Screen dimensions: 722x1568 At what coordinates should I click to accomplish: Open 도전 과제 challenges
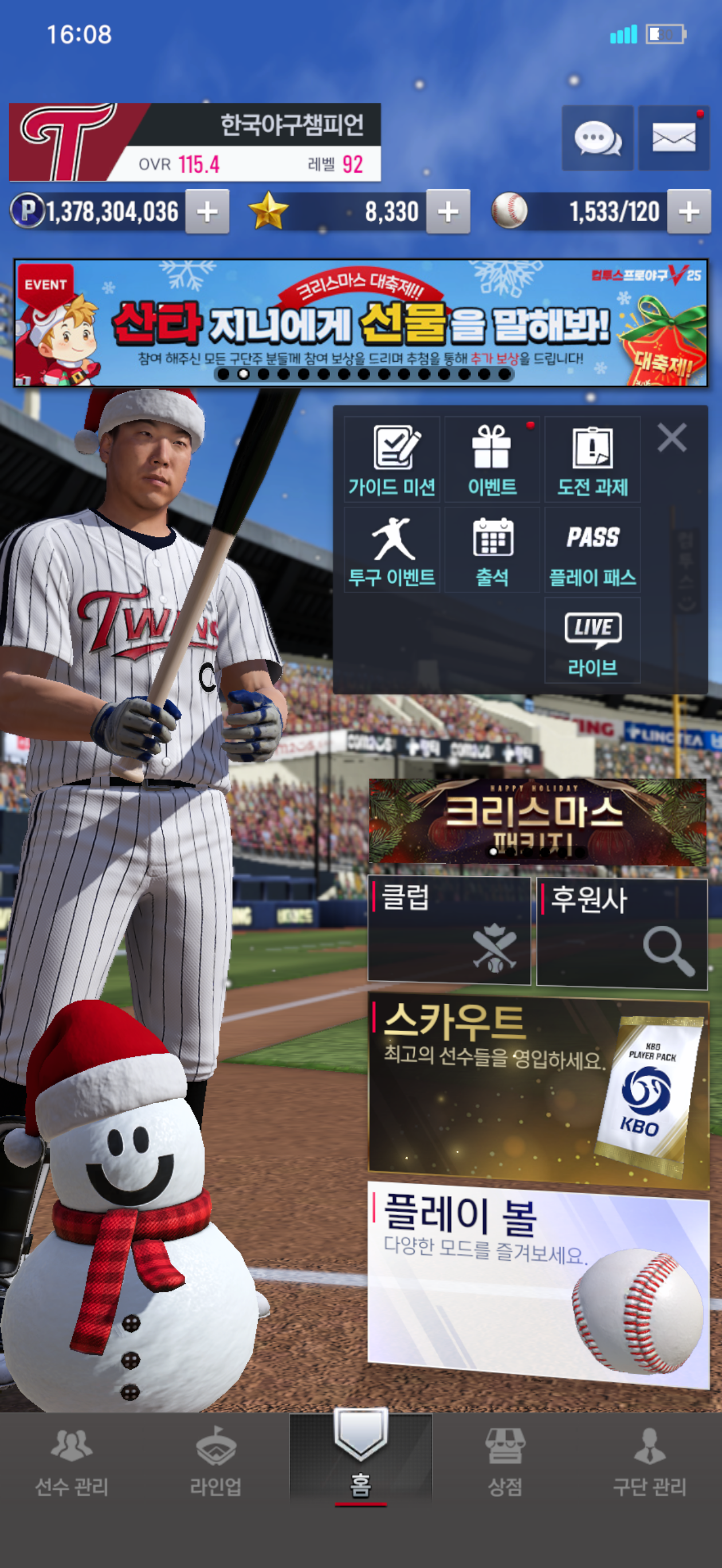coord(592,460)
